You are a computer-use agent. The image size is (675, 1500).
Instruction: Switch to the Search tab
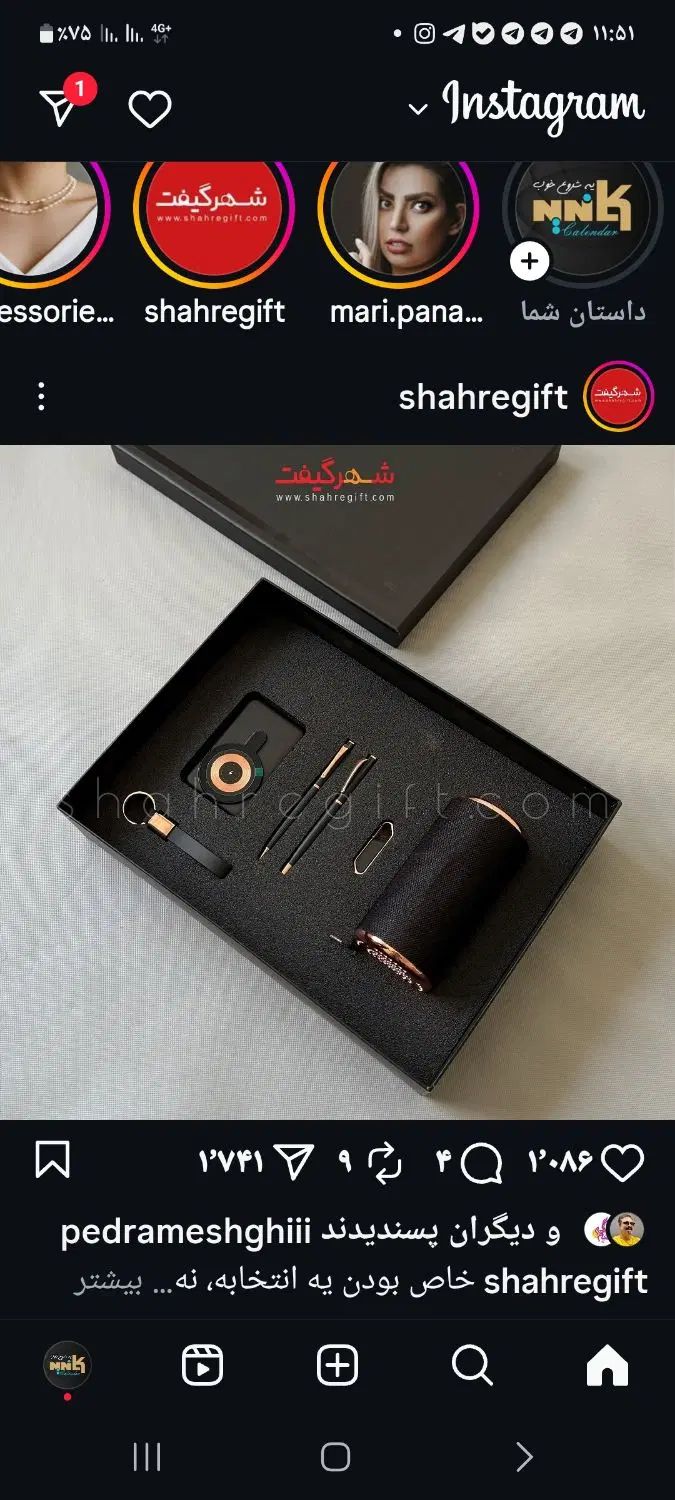[x=472, y=1365]
